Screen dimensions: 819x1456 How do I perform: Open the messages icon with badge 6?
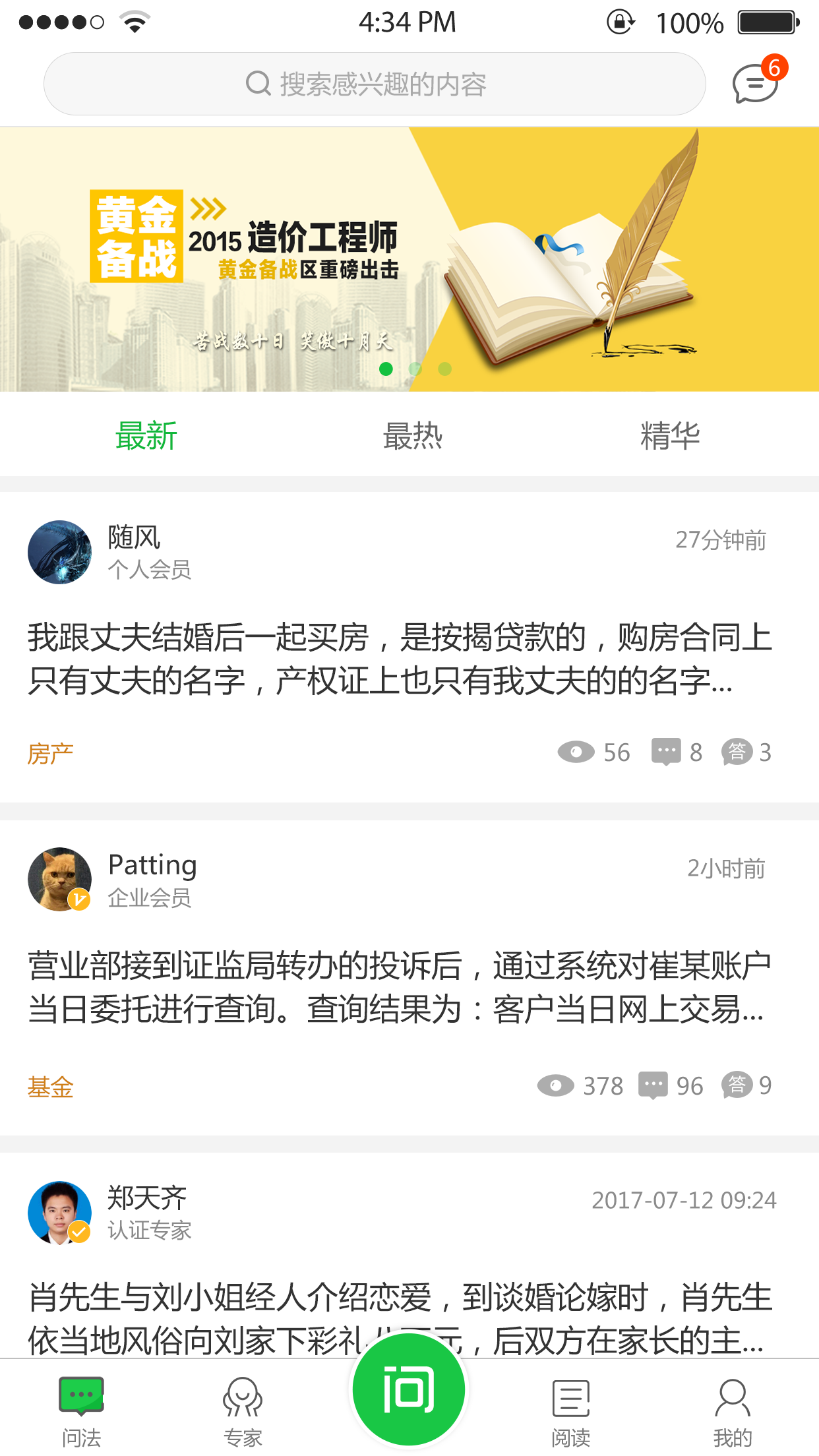756,83
